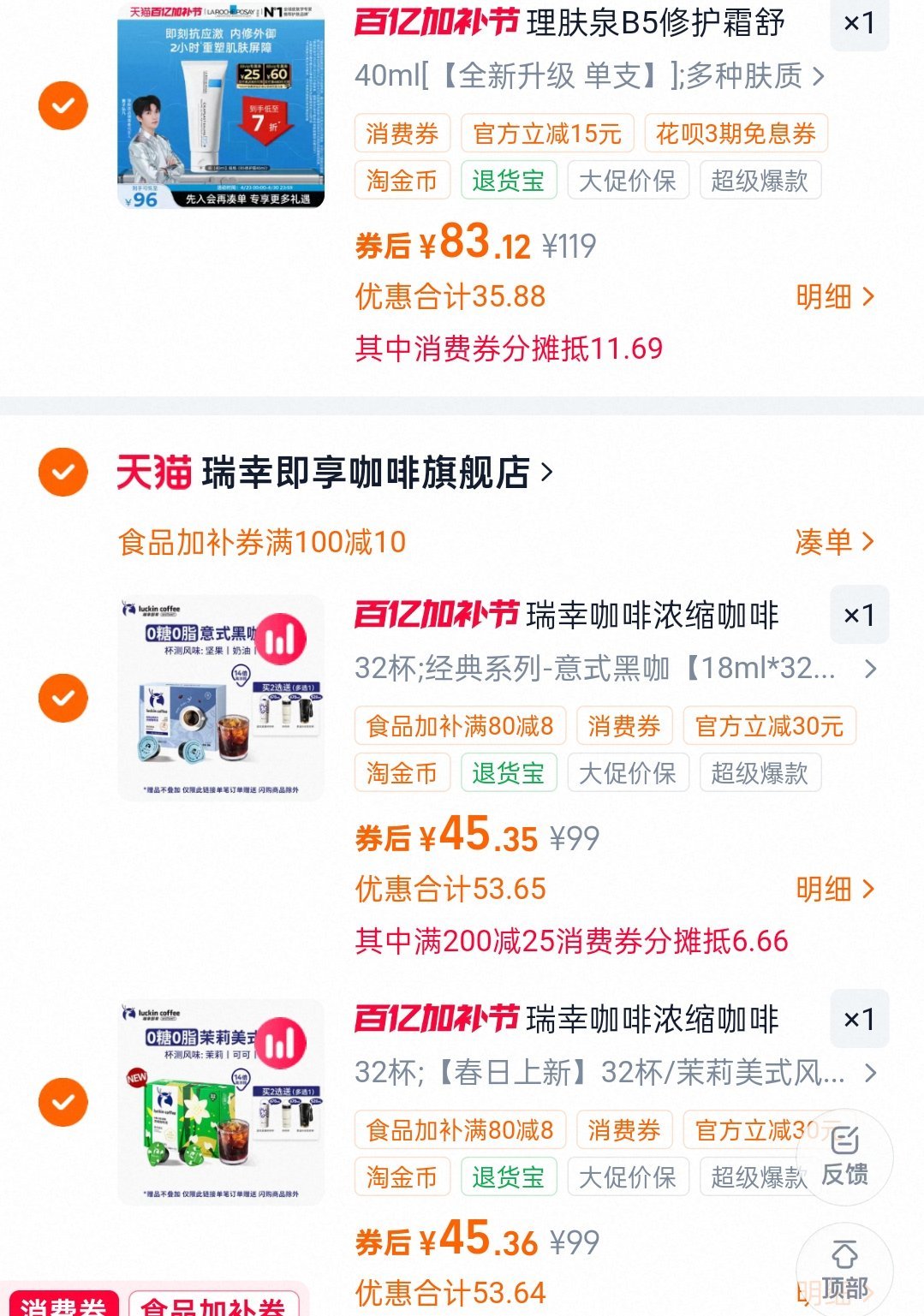Uncheck the La Roche-Posay B5 cream item

[x=63, y=106]
